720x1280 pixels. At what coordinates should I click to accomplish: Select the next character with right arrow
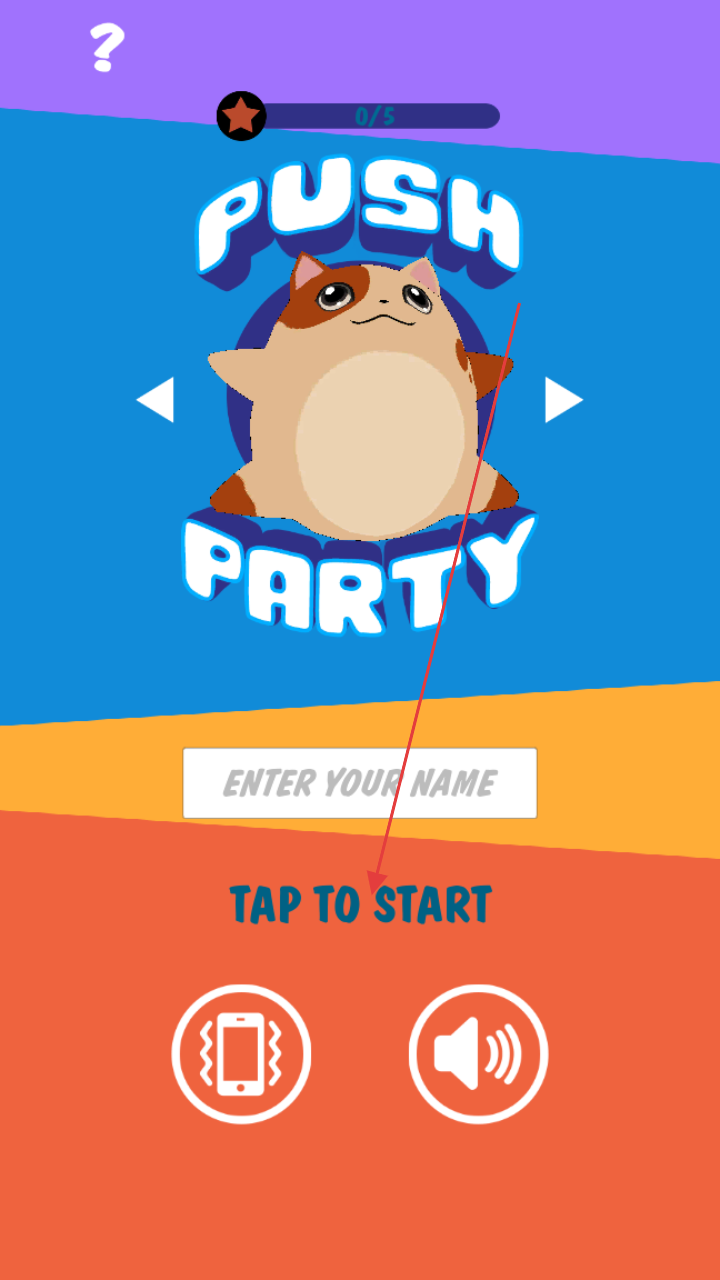click(563, 400)
